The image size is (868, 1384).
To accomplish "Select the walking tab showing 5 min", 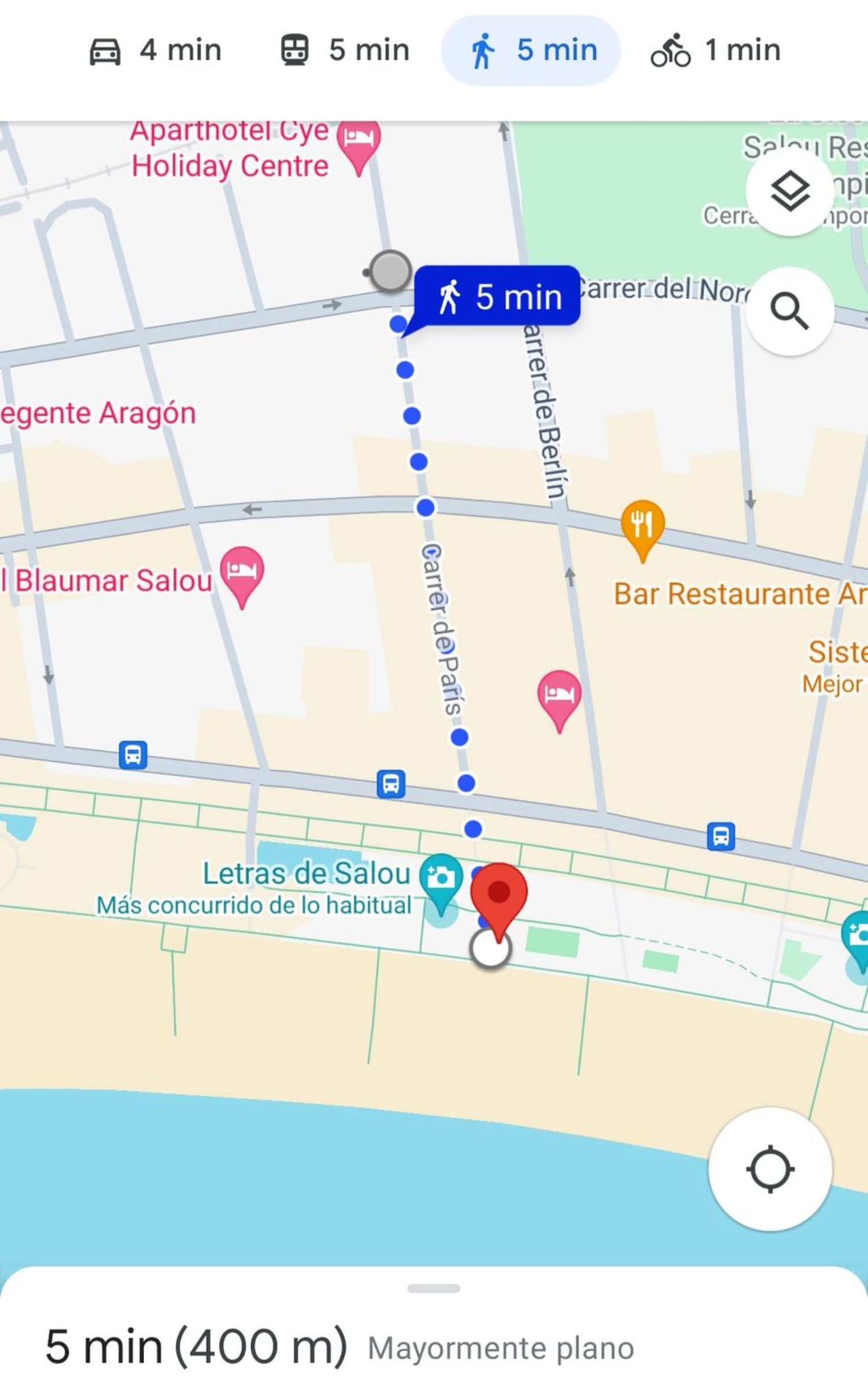I will [x=531, y=50].
